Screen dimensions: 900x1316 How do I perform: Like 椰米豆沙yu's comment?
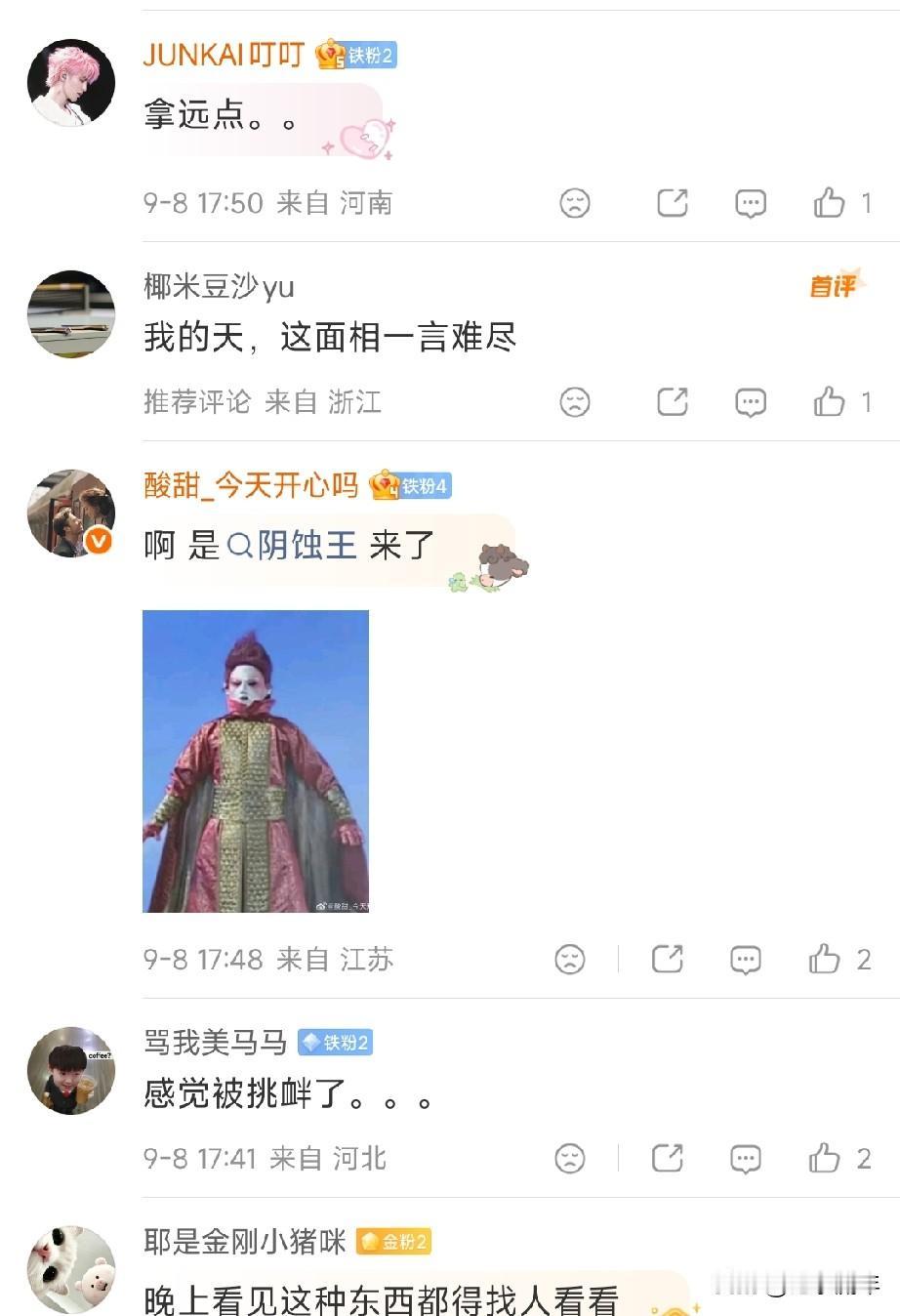tap(829, 401)
